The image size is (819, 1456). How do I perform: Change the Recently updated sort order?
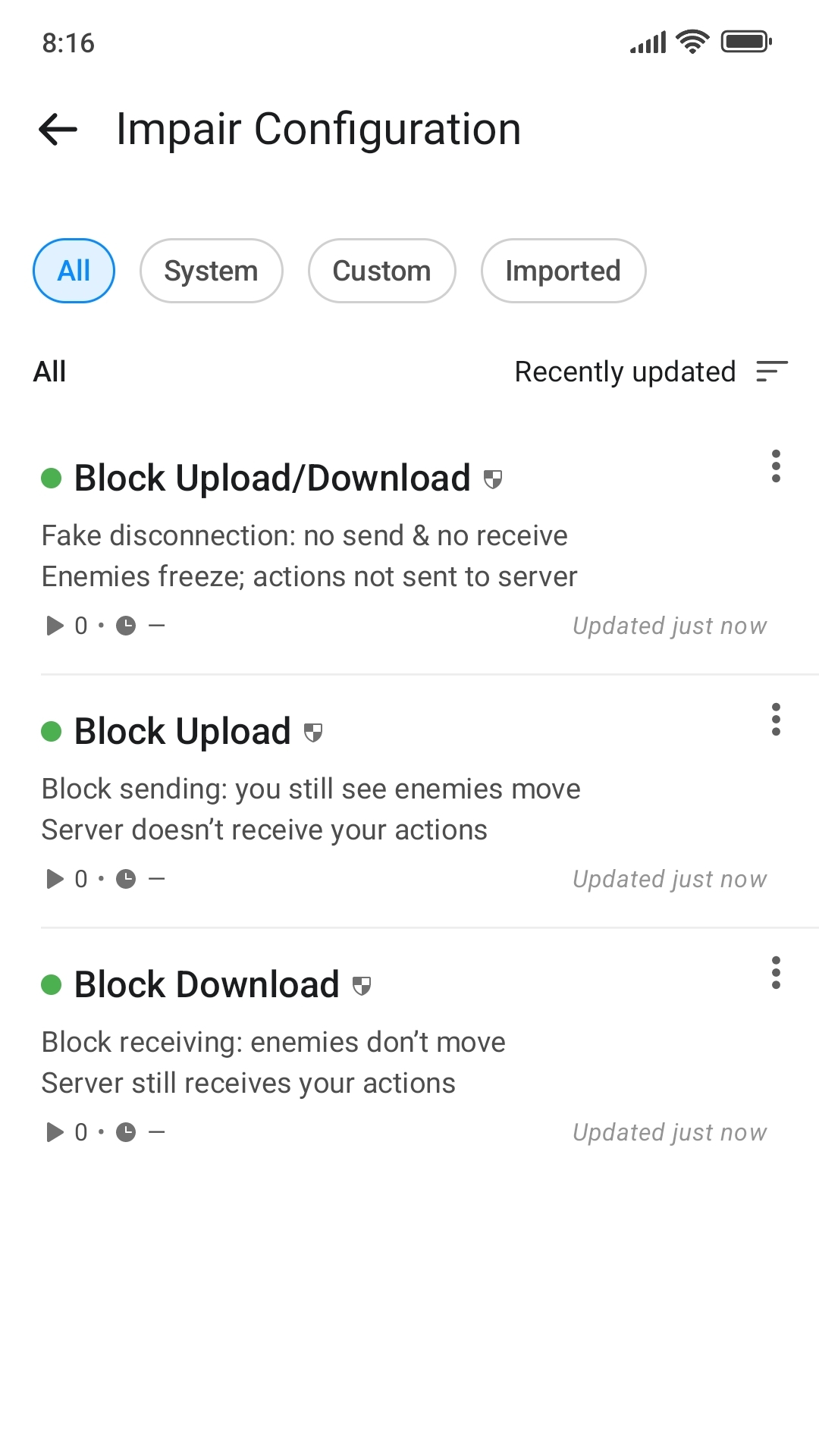[x=651, y=372]
